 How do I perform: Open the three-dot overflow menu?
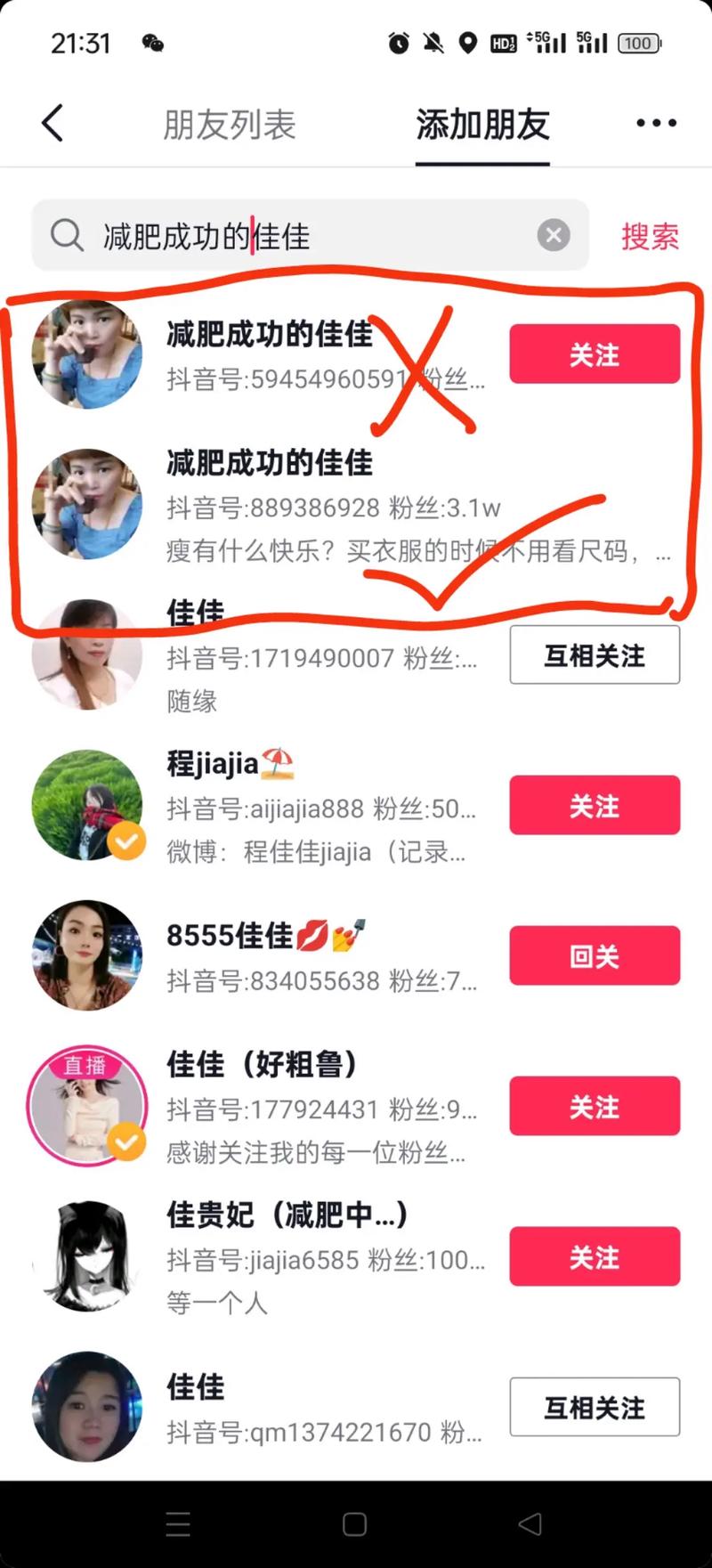(x=656, y=123)
